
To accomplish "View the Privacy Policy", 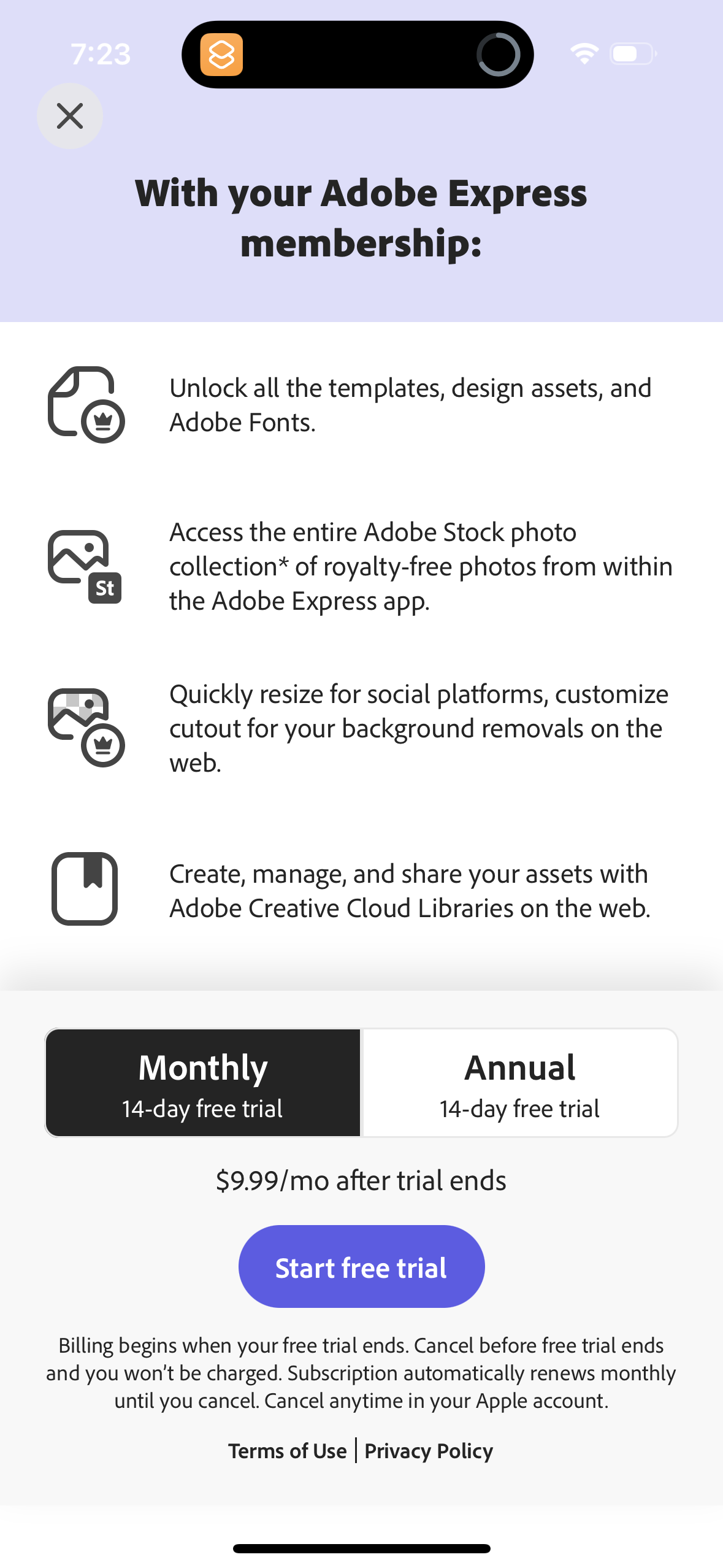I will (x=428, y=1450).
